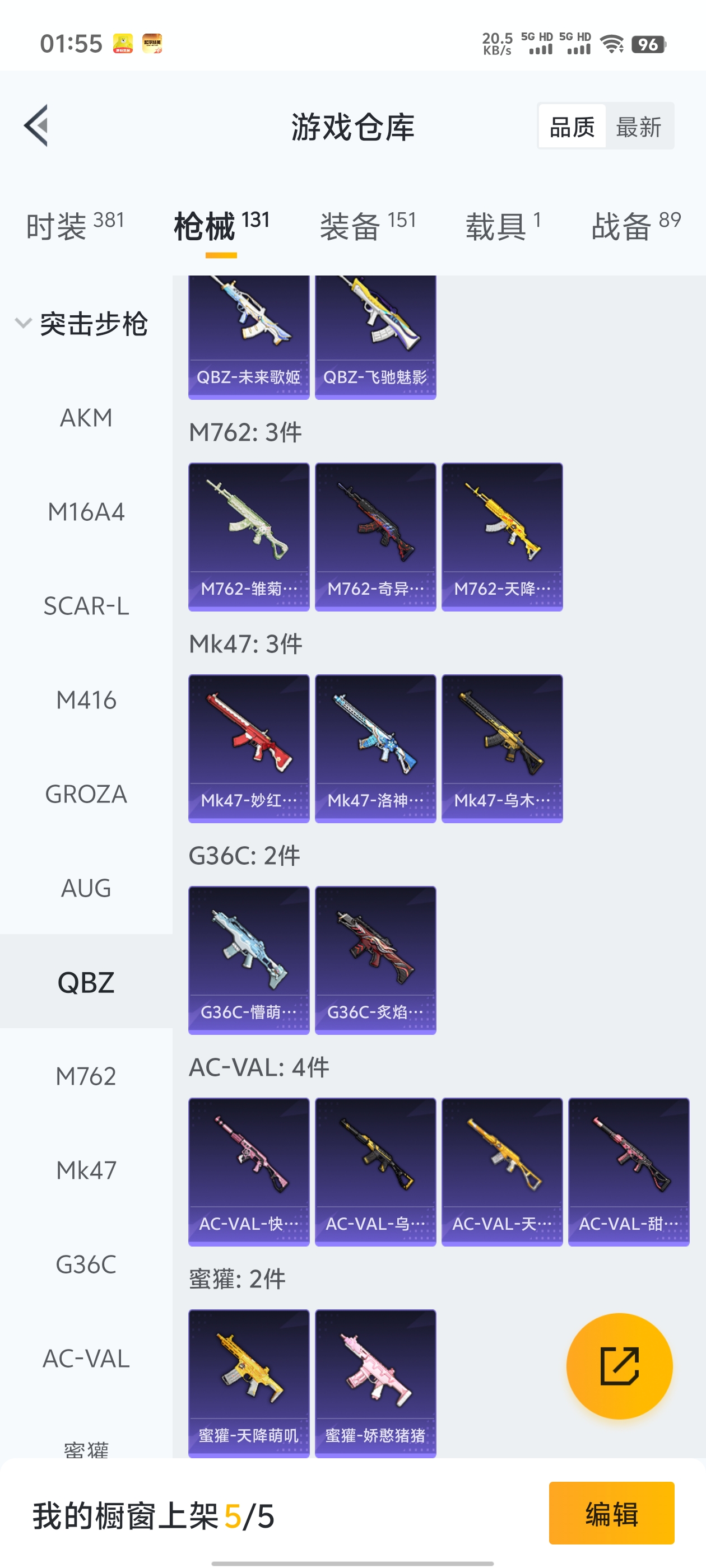Jump to GROZA in the sidebar
Viewport: 706px width, 1568px height.
coord(86,794)
